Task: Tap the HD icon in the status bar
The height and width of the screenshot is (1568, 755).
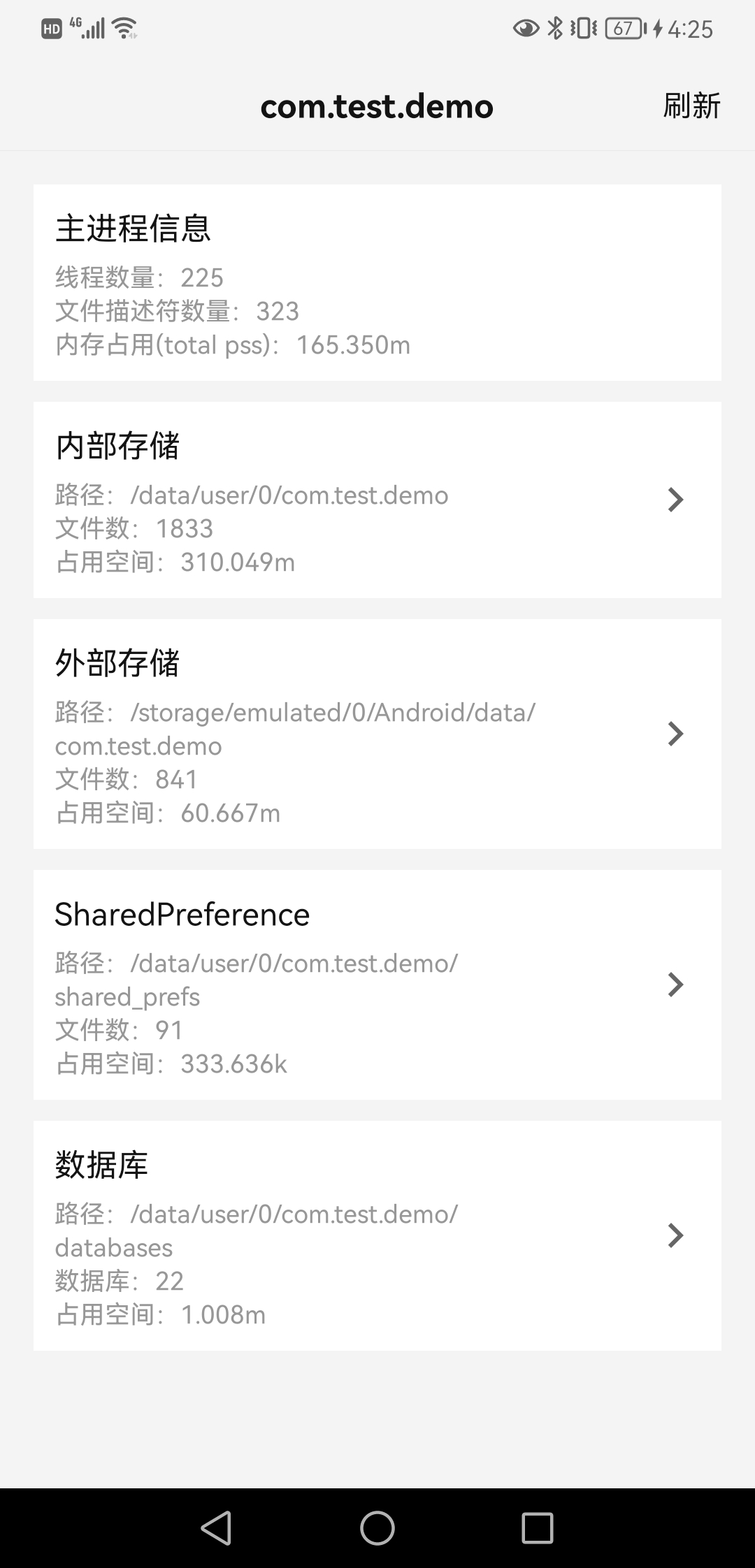Action: 50,28
